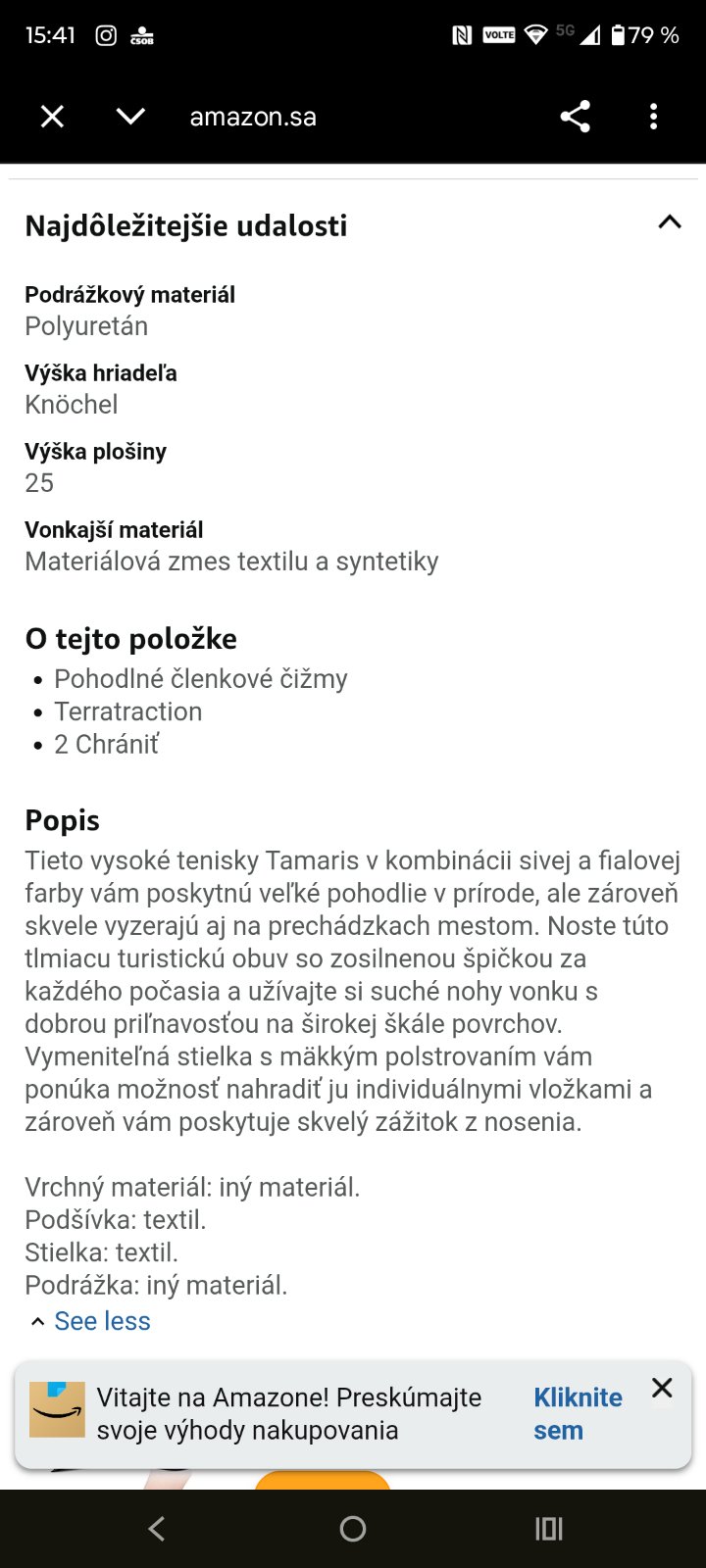Go back using system navigation
706x1568 pixels.
(x=157, y=1528)
